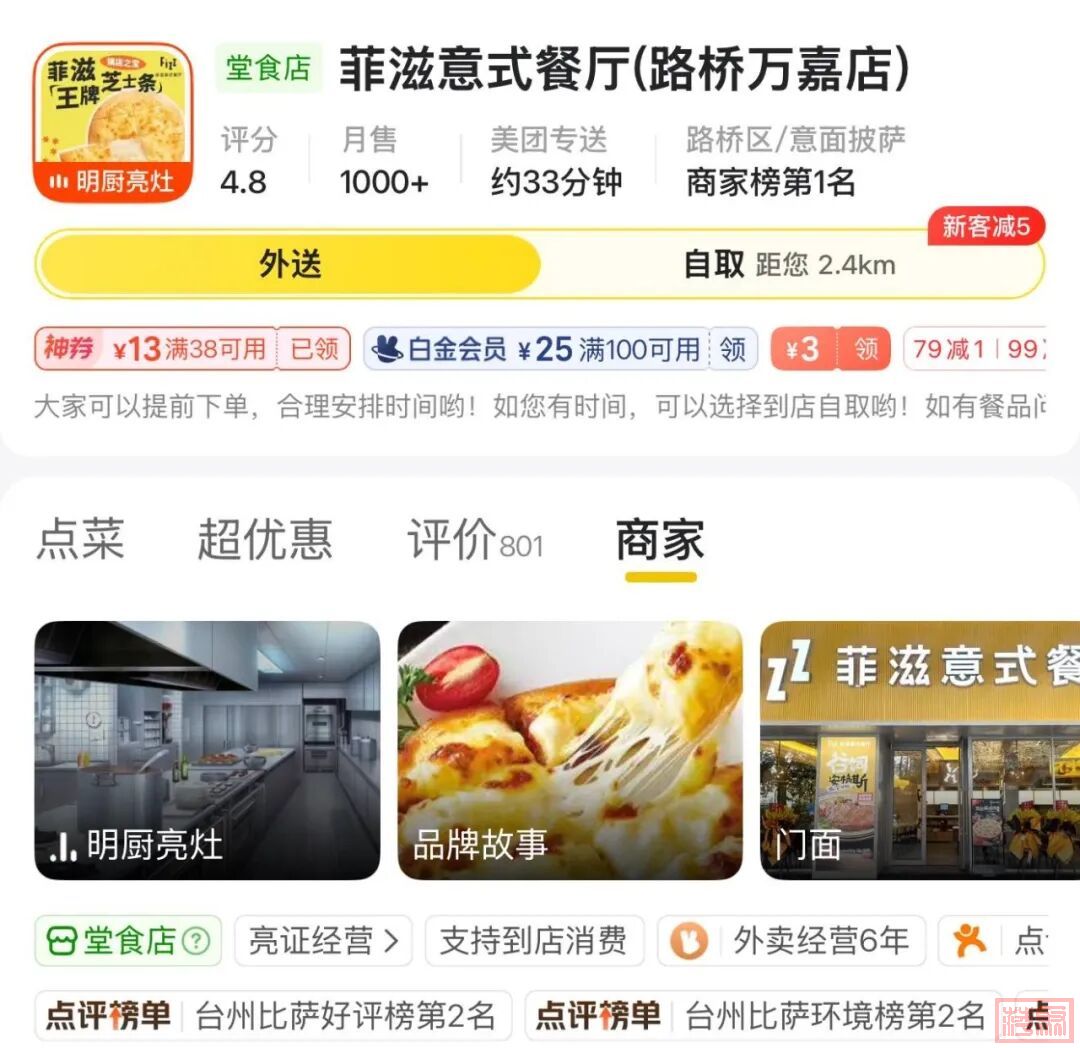Switch to 自取 pickup option
The width and height of the screenshot is (1080, 1048).
pos(788,265)
